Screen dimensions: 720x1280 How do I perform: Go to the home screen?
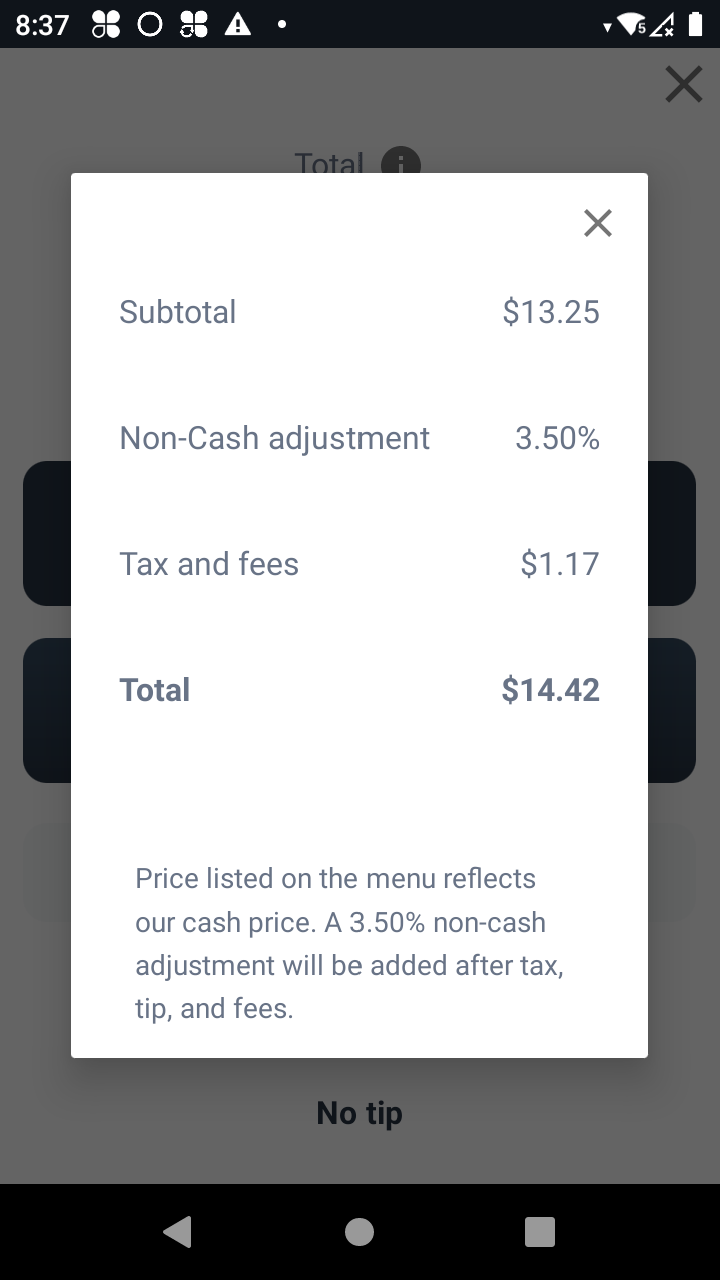(359, 1232)
